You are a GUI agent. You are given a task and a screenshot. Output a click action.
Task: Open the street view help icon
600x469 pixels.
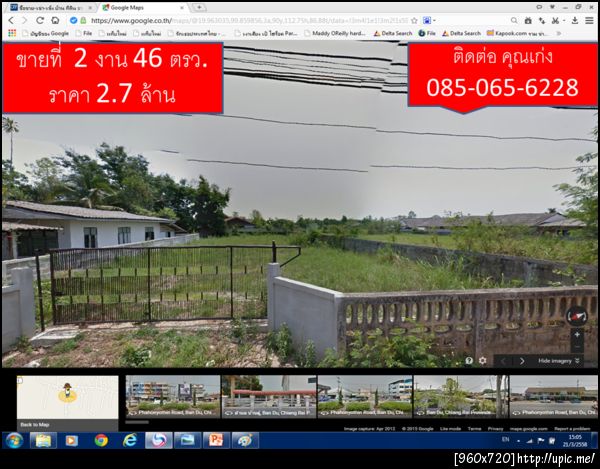pos(468,360)
